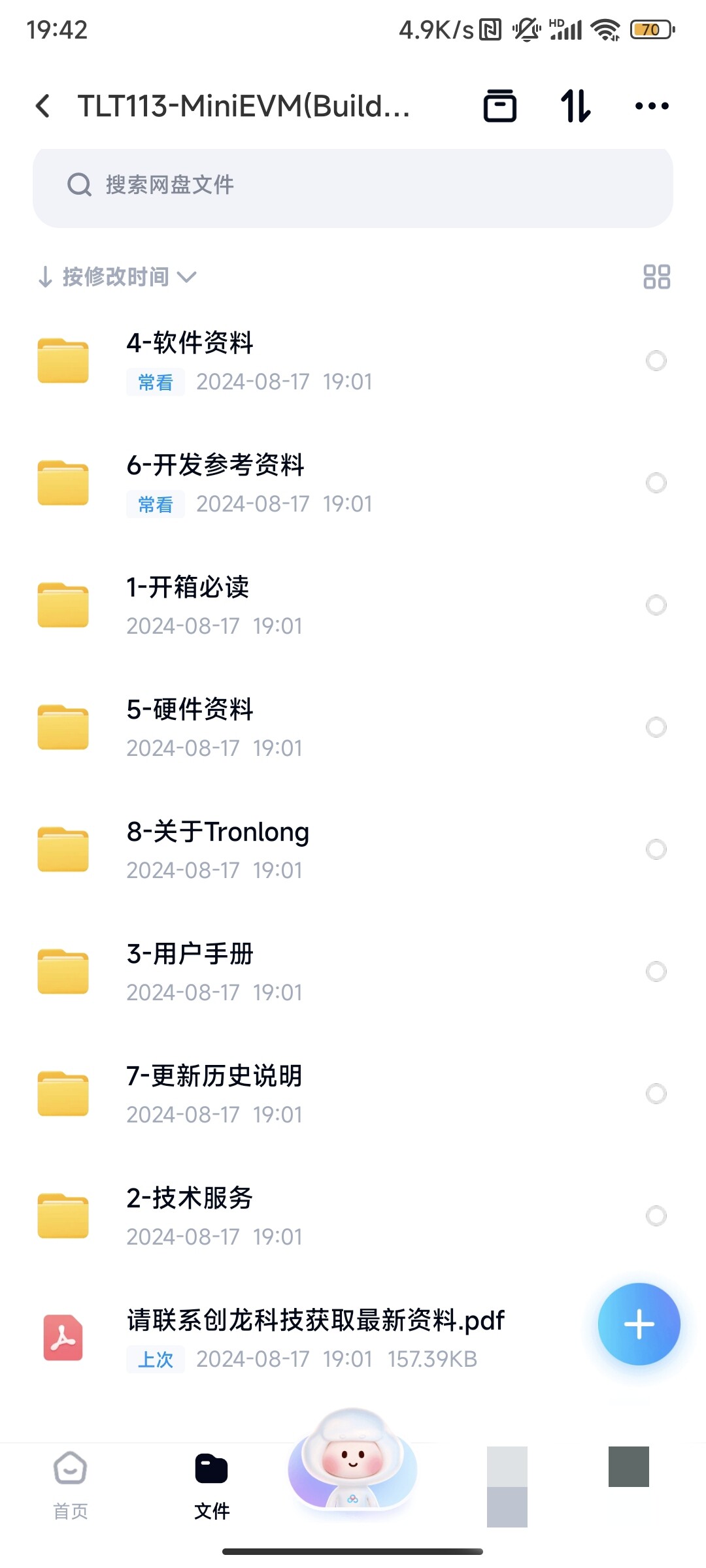Tap the blue plus floating button

(x=639, y=1324)
